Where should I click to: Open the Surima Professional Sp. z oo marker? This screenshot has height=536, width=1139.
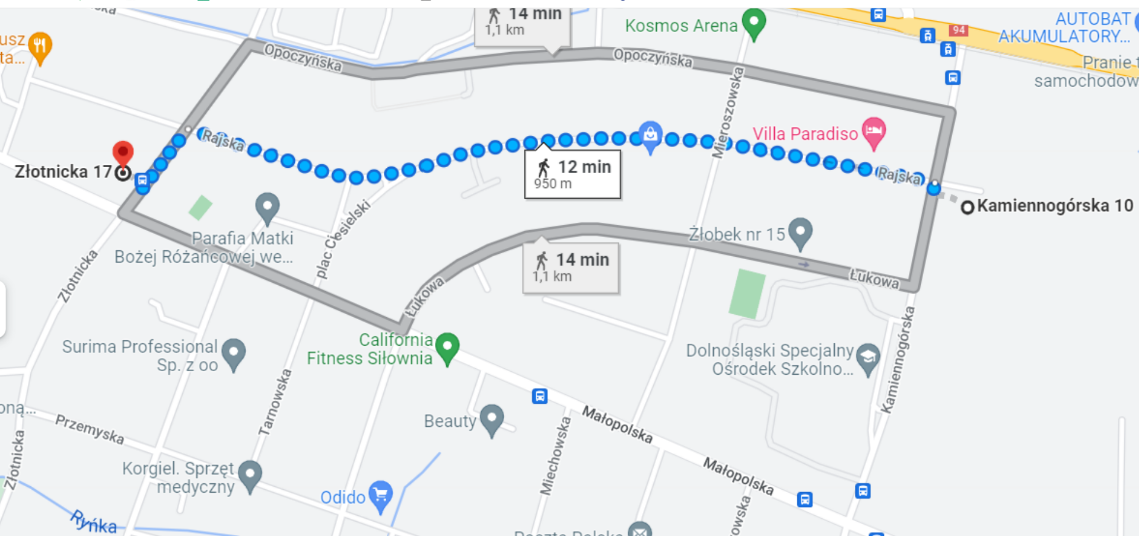[x=234, y=352]
